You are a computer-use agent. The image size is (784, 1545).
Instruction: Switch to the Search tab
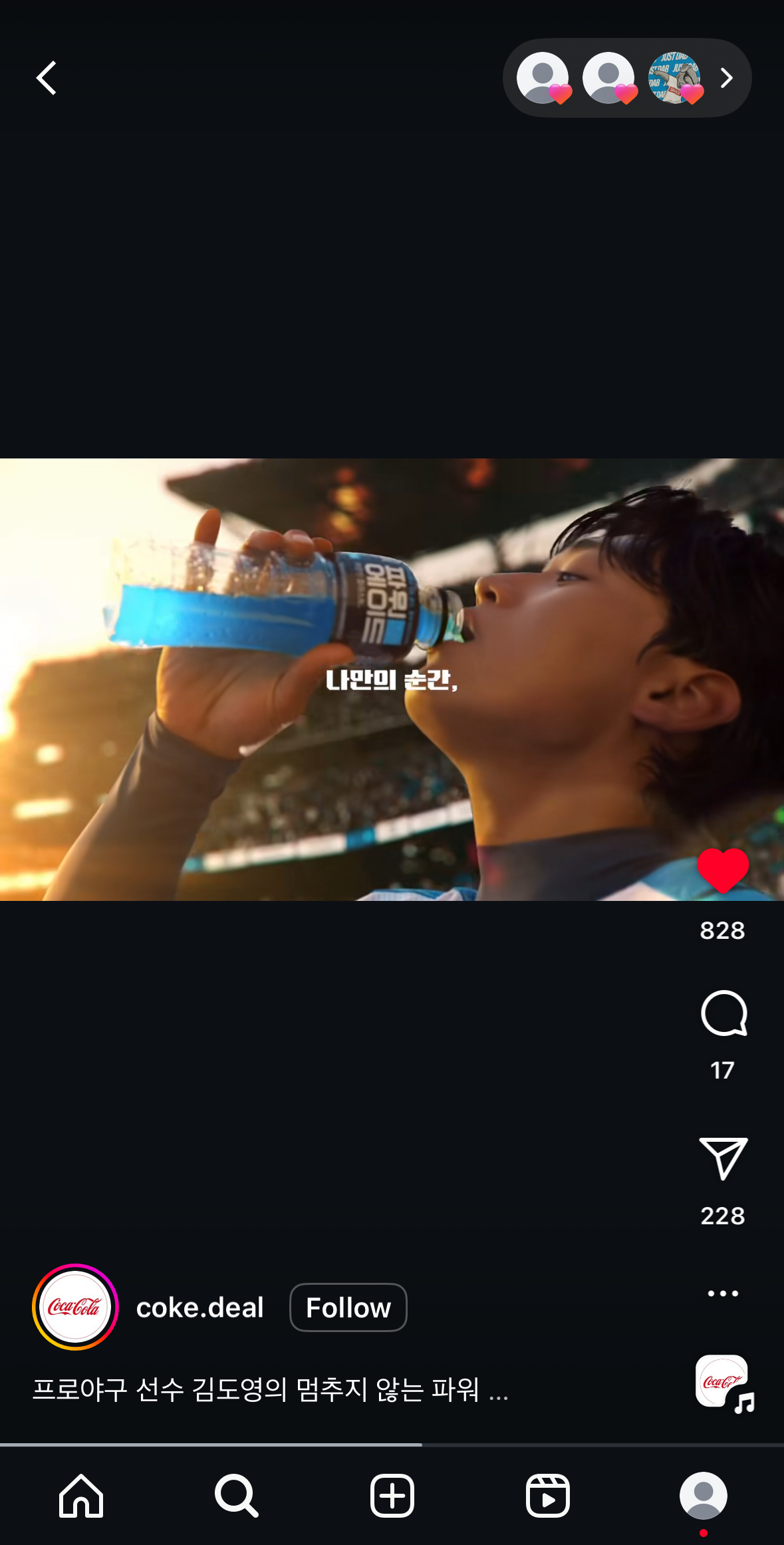(236, 1496)
